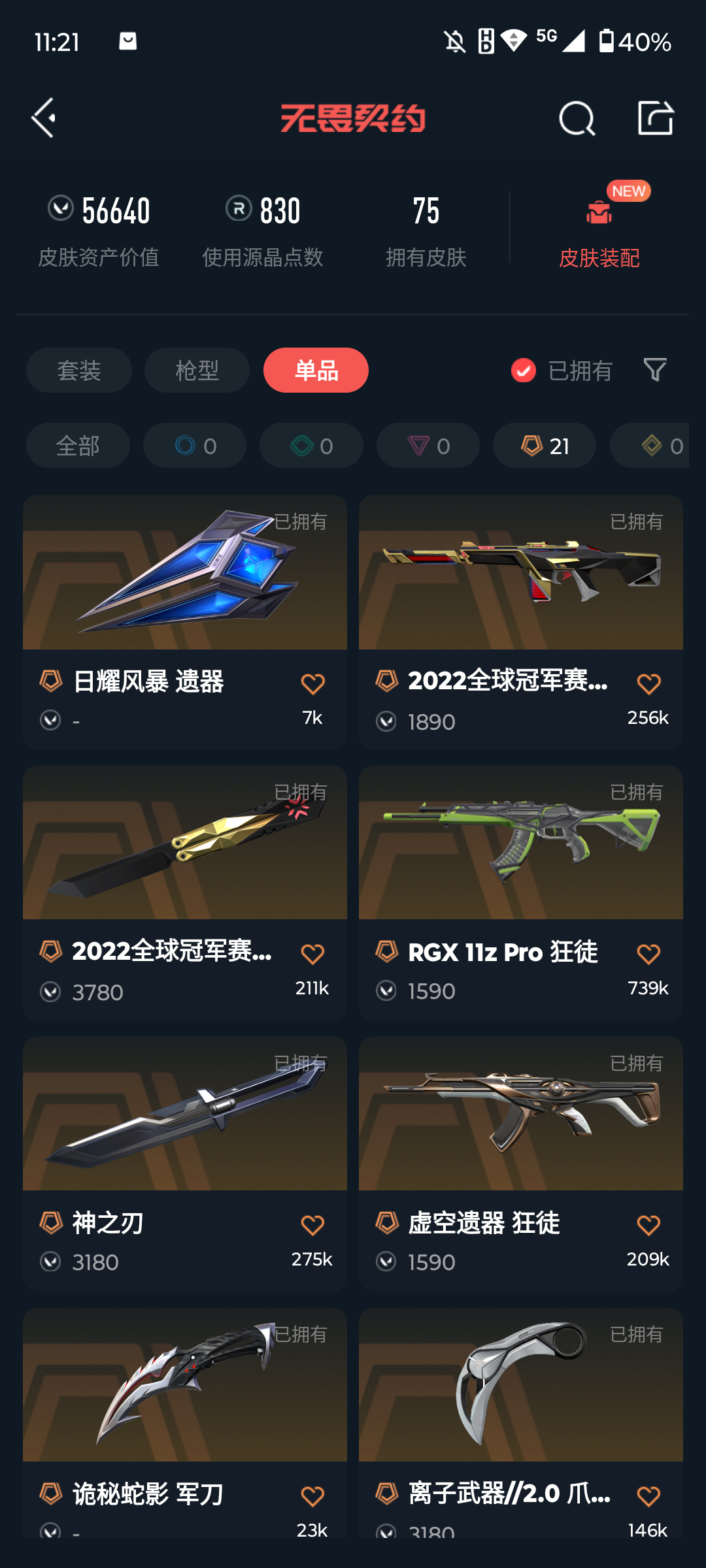Toggle the 已拥有 owned checkbox

524,370
